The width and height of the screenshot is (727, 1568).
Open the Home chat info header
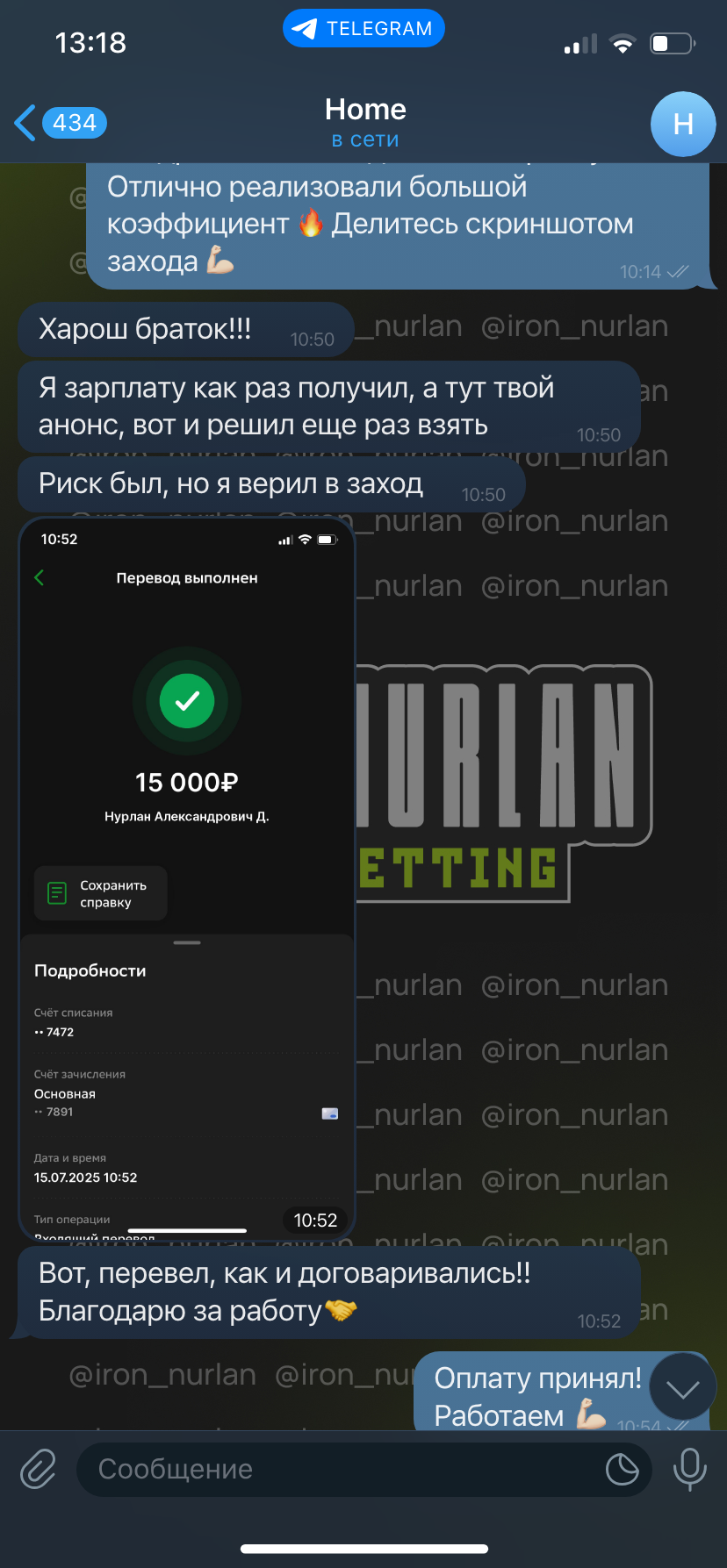(x=365, y=123)
